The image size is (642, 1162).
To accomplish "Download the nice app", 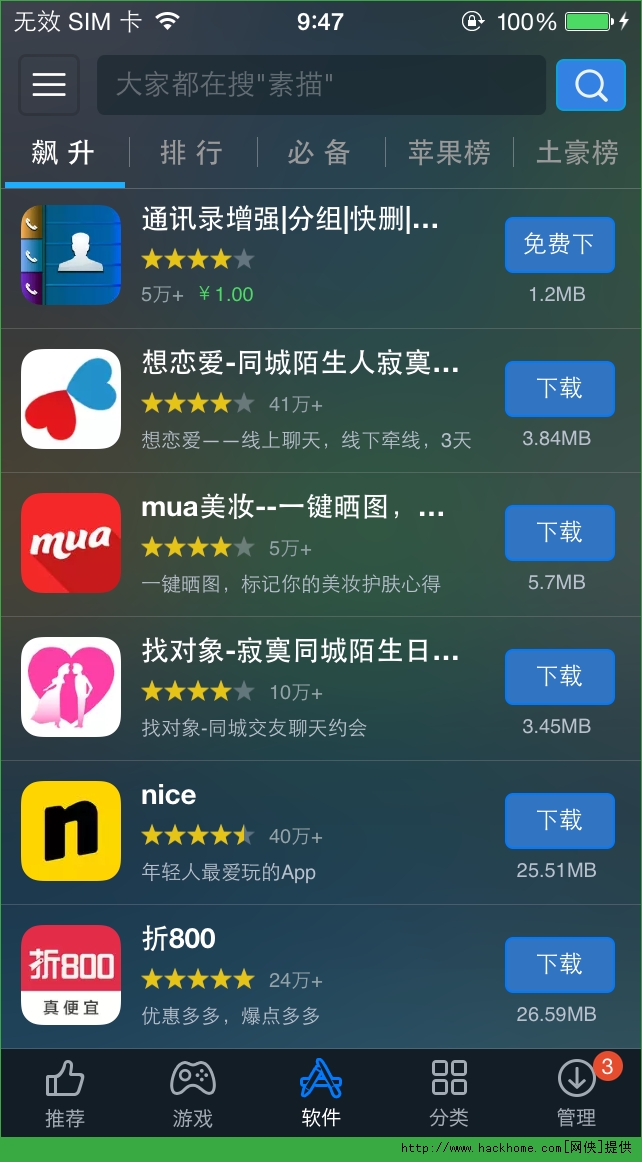I will (x=559, y=820).
